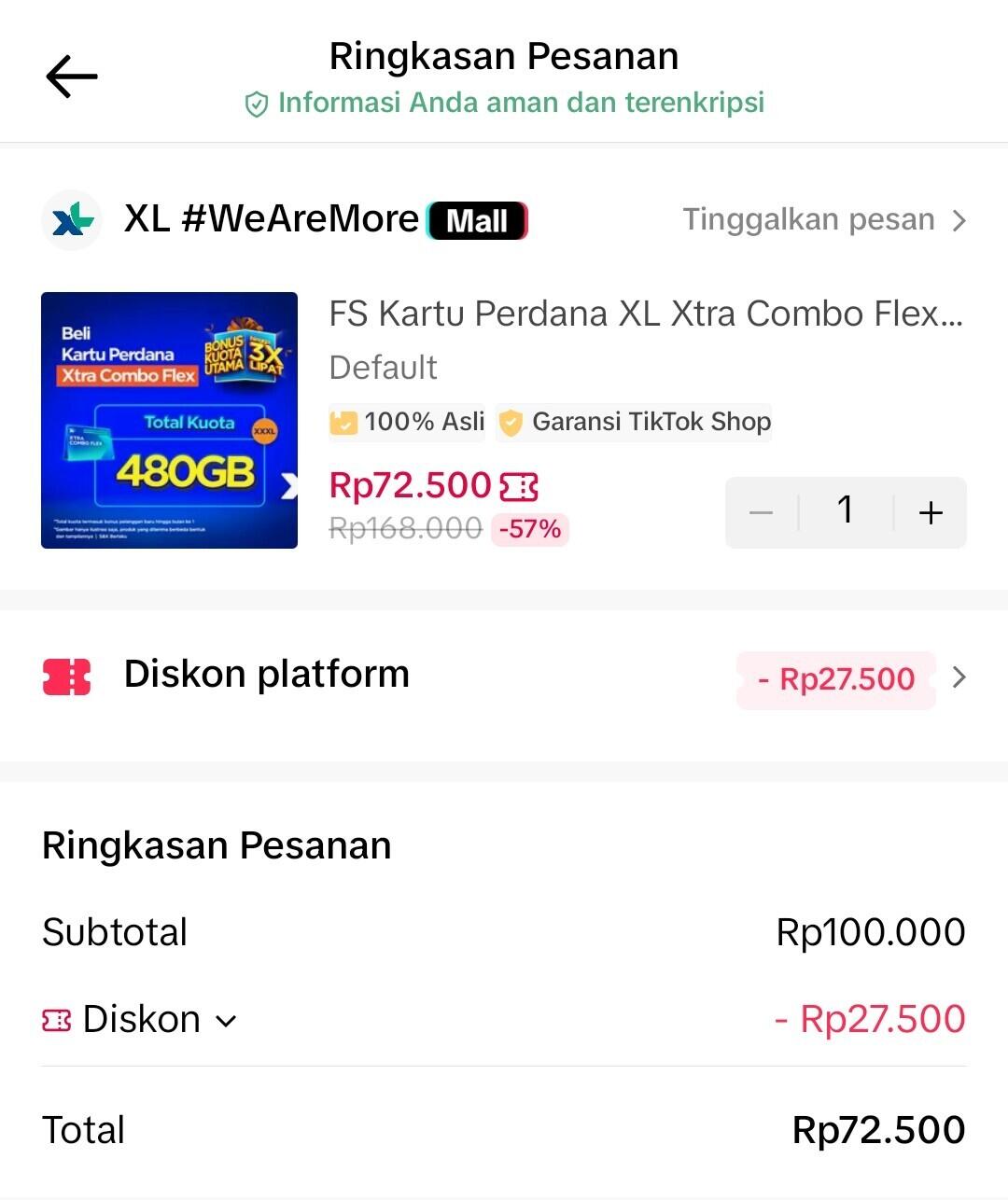Select the Default variant label
The height and width of the screenshot is (1200, 1008).
[x=383, y=368]
